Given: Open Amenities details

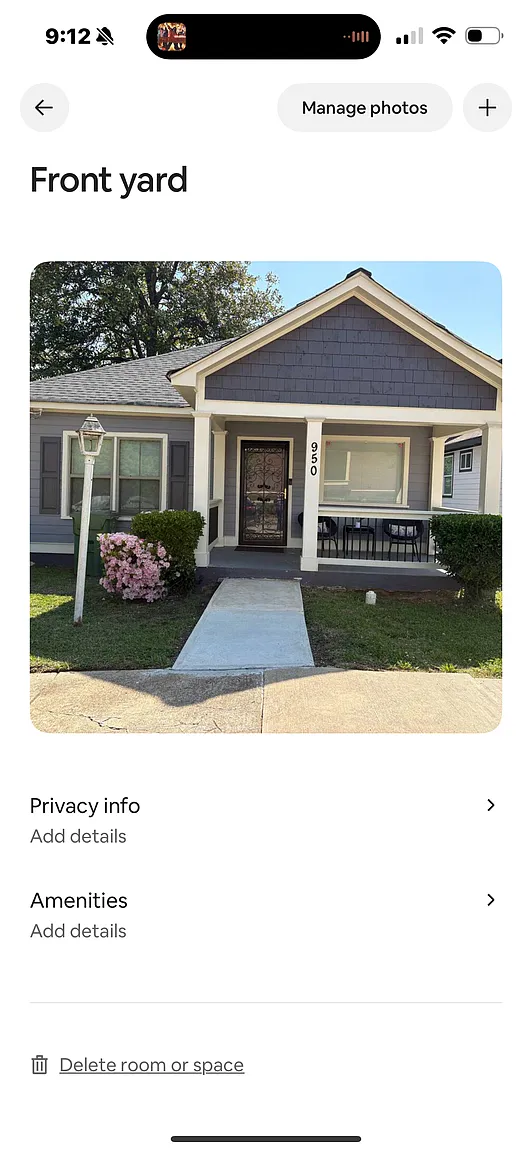Looking at the screenshot, I should [266, 915].
